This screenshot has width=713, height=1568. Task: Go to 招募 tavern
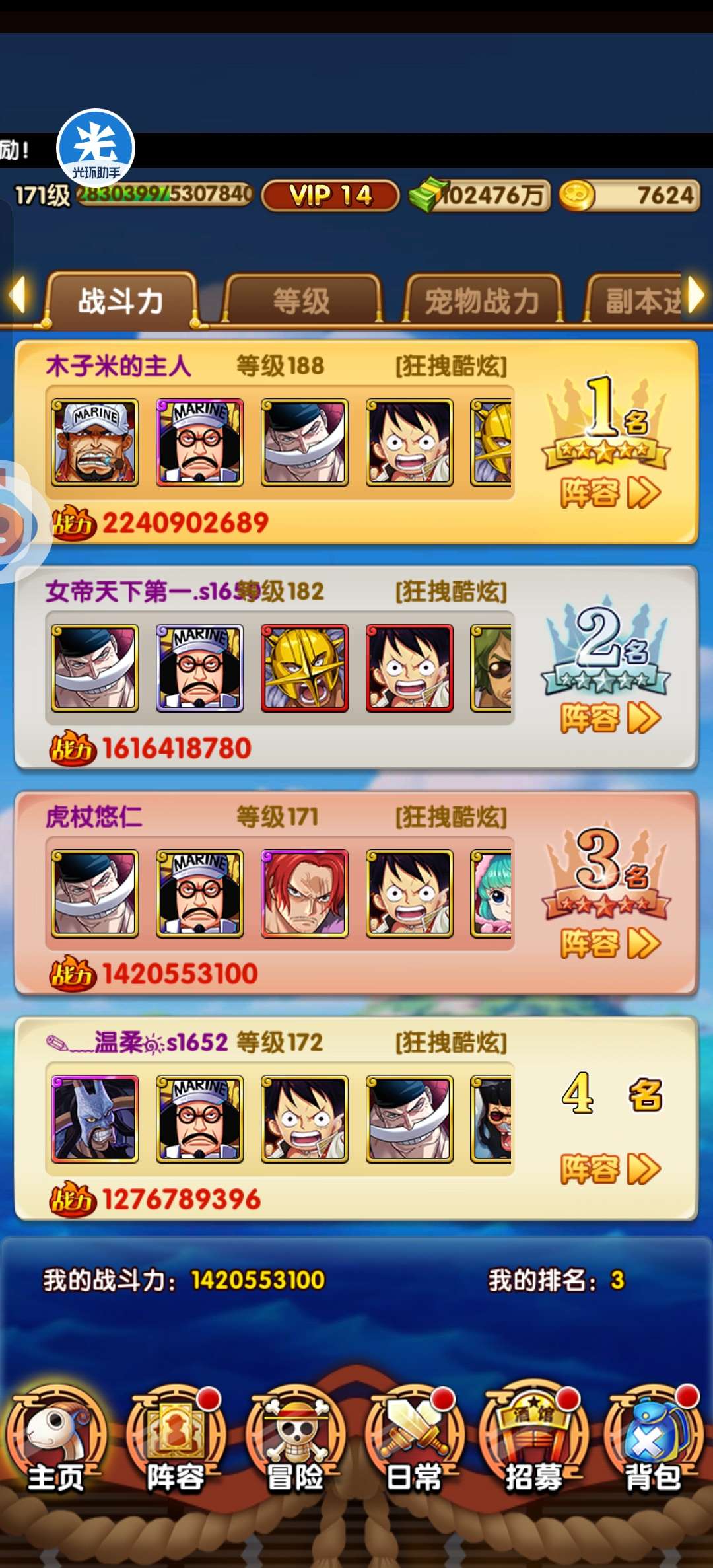coord(533,1440)
